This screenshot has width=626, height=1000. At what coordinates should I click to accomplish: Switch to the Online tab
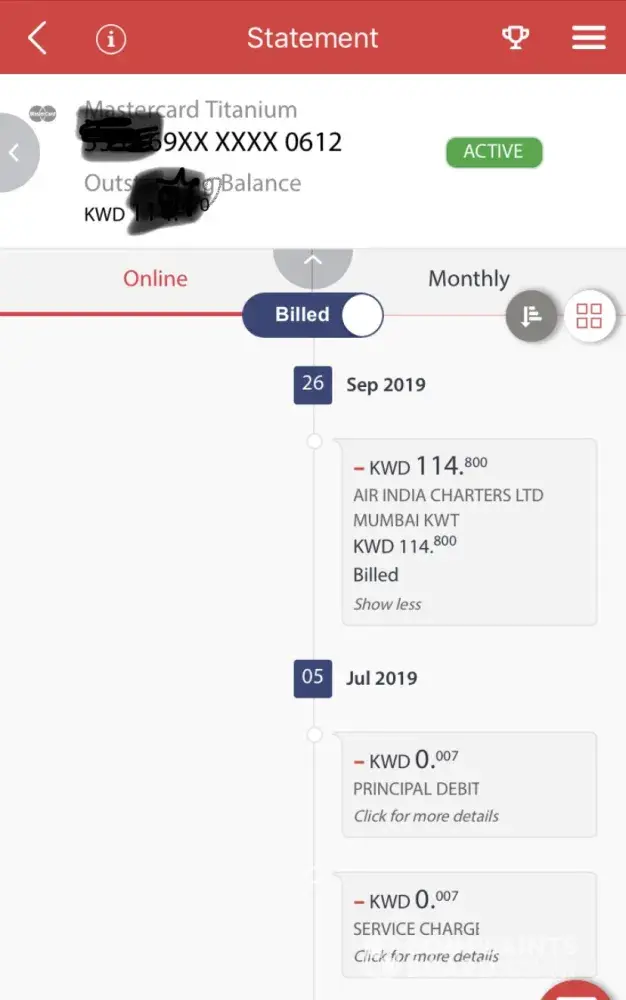click(155, 279)
